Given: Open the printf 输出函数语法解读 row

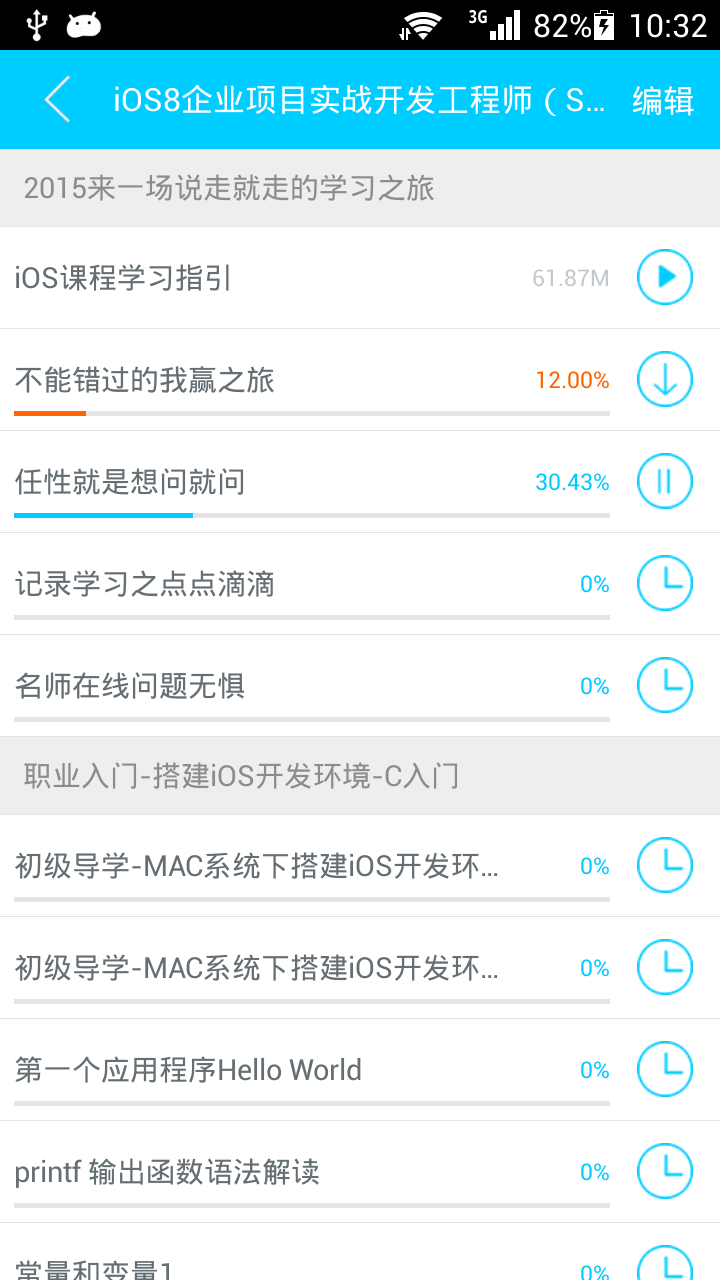Looking at the screenshot, I should pyautogui.click(x=360, y=1172).
